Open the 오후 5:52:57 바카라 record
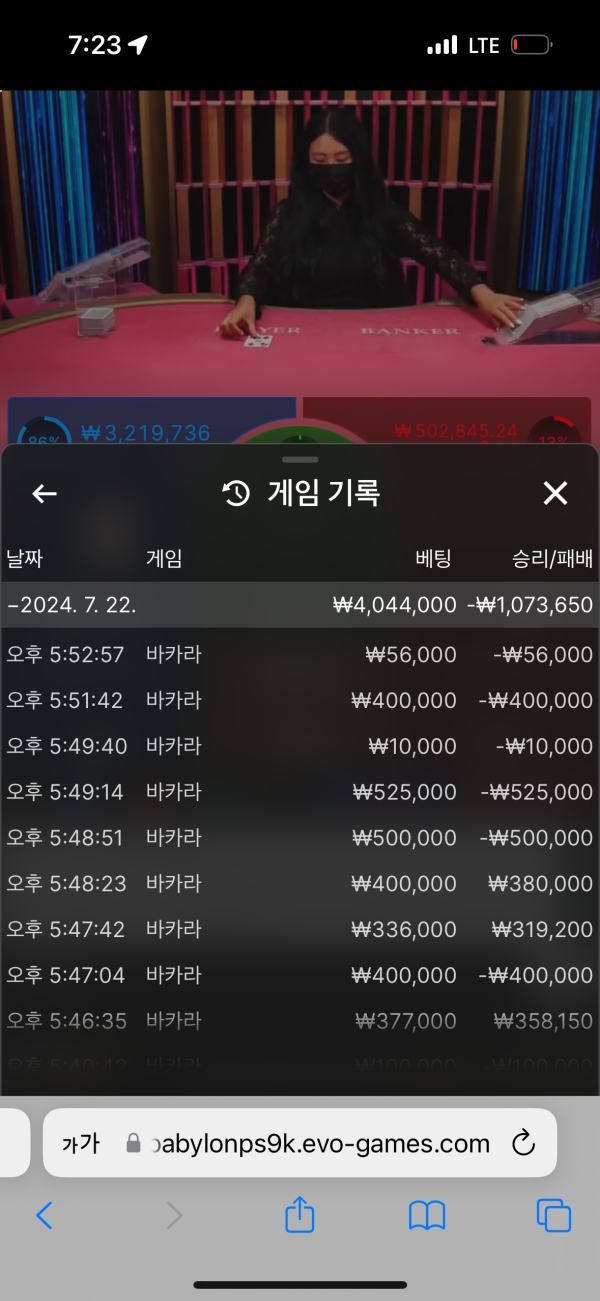The width and height of the screenshot is (600, 1301). pyautogui.click(x=300, y=655)
